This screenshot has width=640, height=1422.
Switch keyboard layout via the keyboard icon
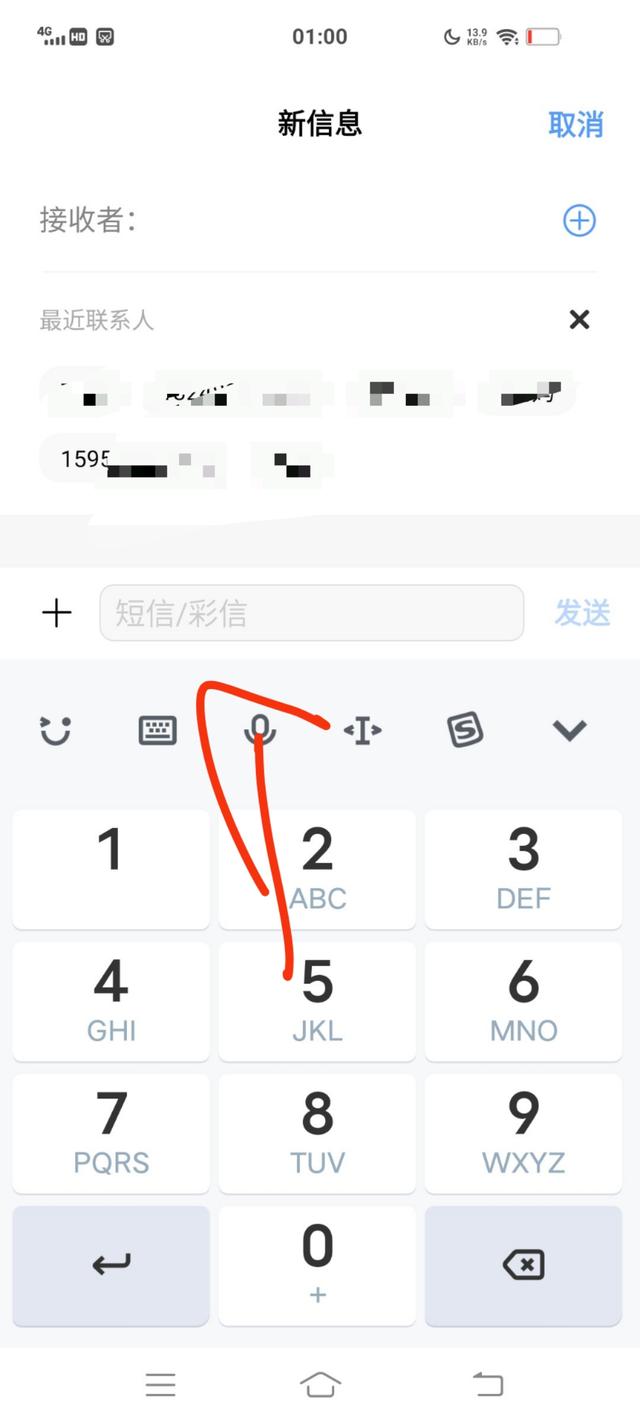(x=157, y=731)
